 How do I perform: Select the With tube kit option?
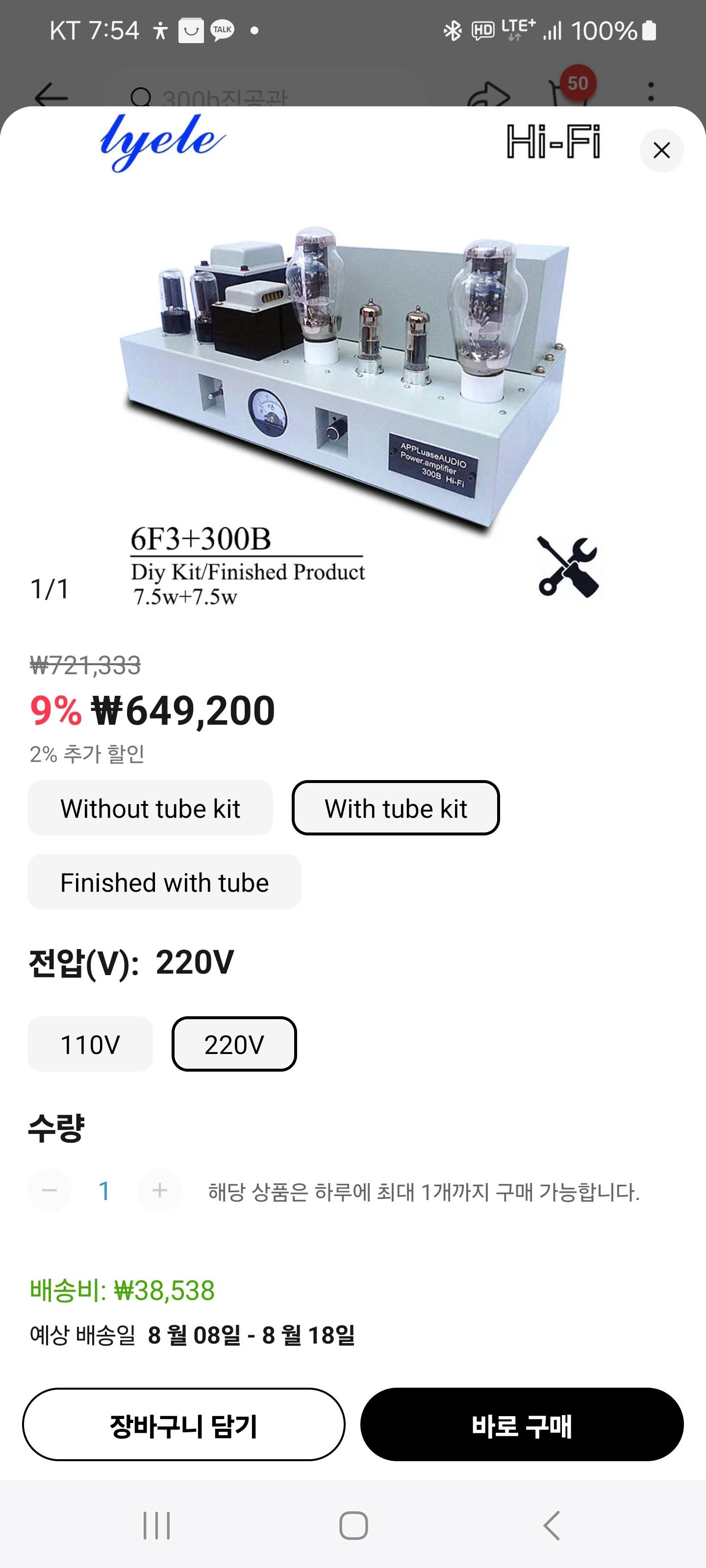click(395, 808)
